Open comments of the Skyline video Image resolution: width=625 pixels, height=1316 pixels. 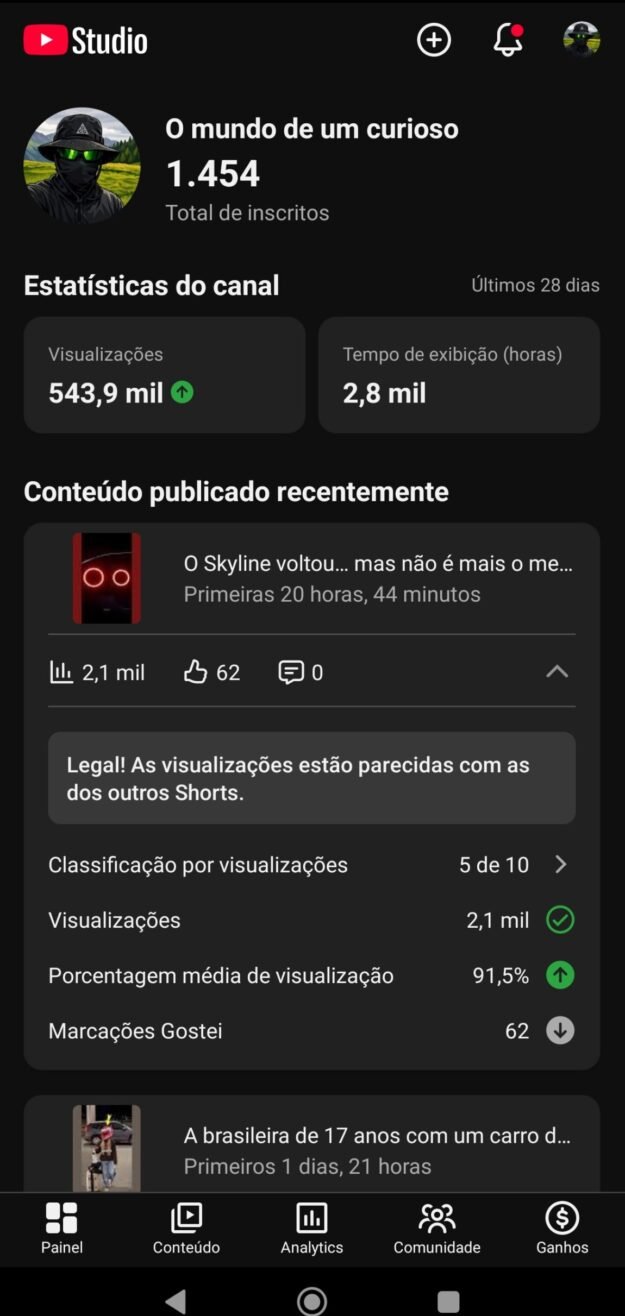click(300, 672)
